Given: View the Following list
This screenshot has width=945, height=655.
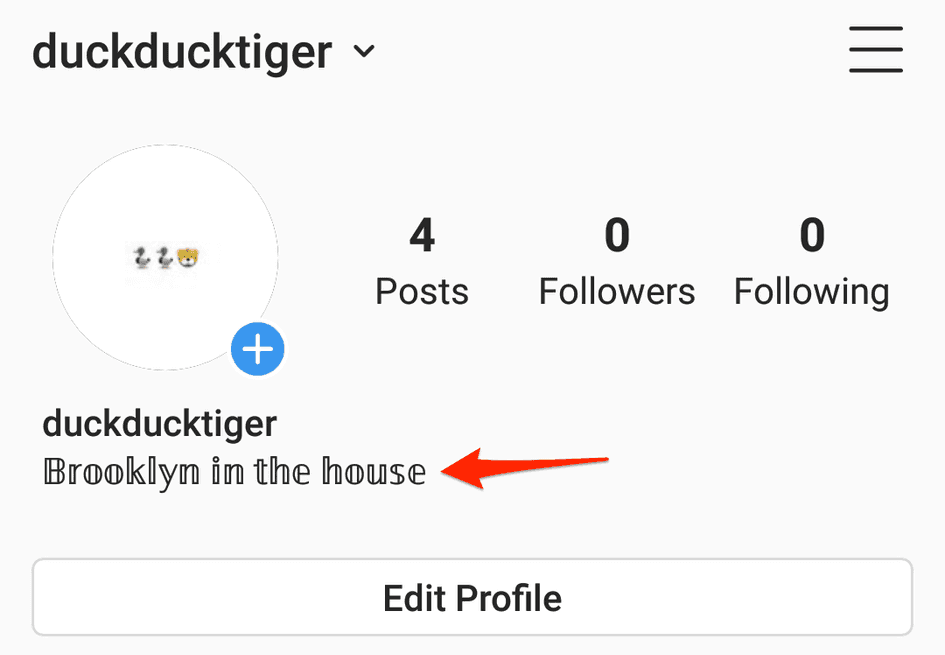Looking at the screenshot, I should pos(811,262).
